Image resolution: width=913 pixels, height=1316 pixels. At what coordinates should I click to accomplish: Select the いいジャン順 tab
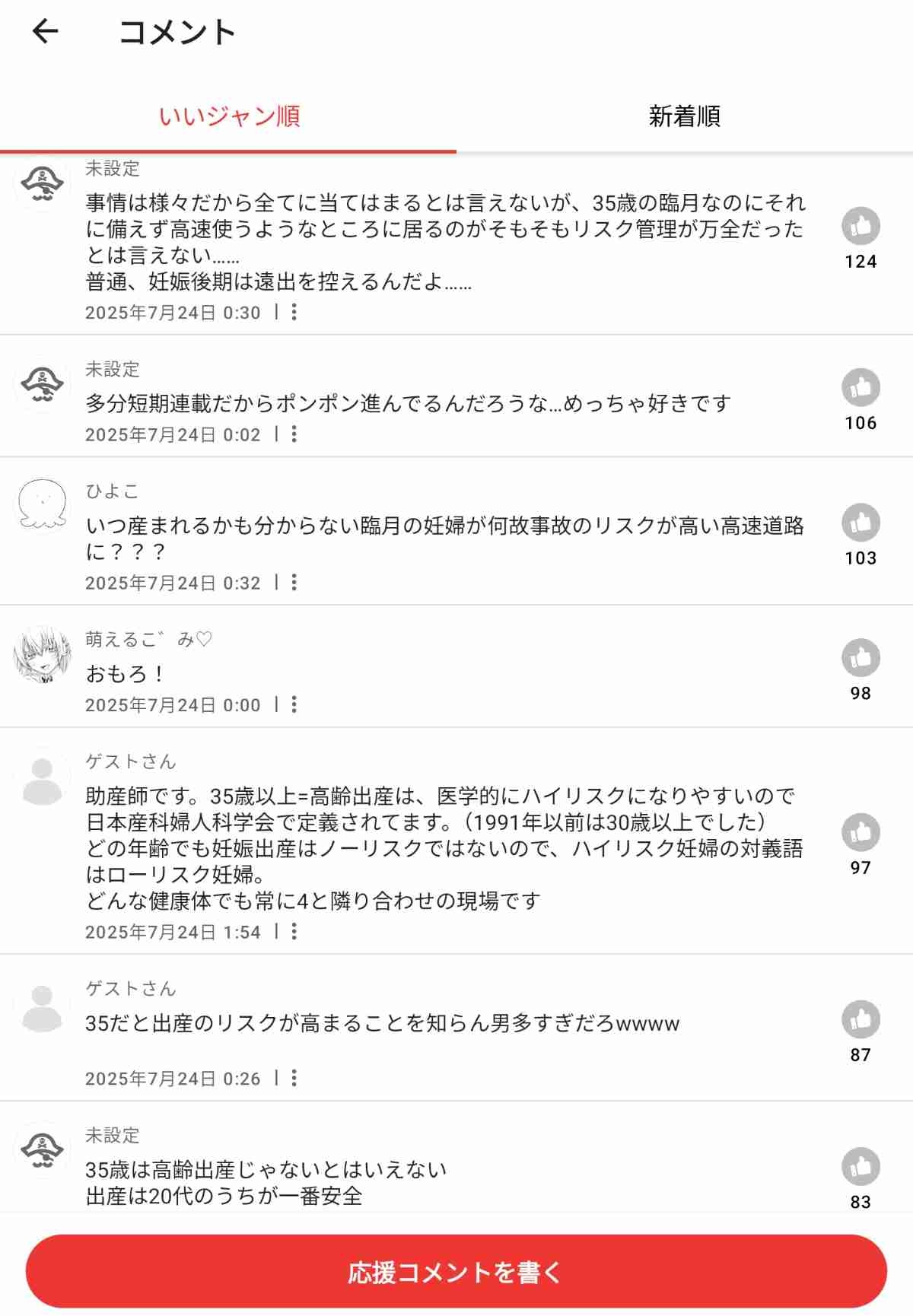[x=229, y=116]
